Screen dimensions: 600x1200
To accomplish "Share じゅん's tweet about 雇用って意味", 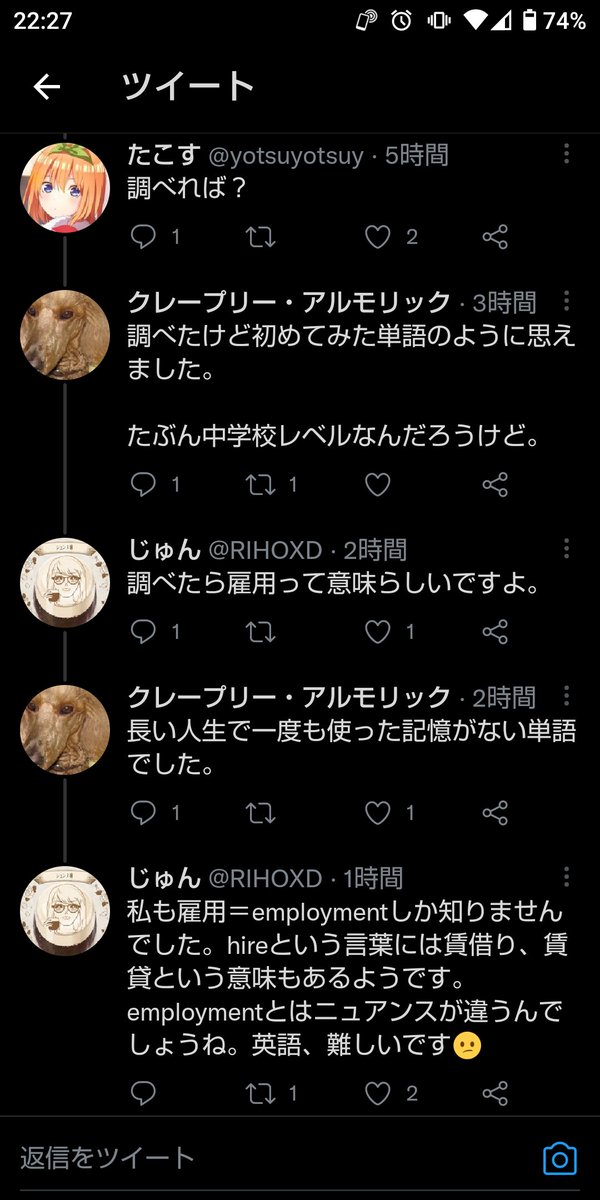I will point(494,632).
